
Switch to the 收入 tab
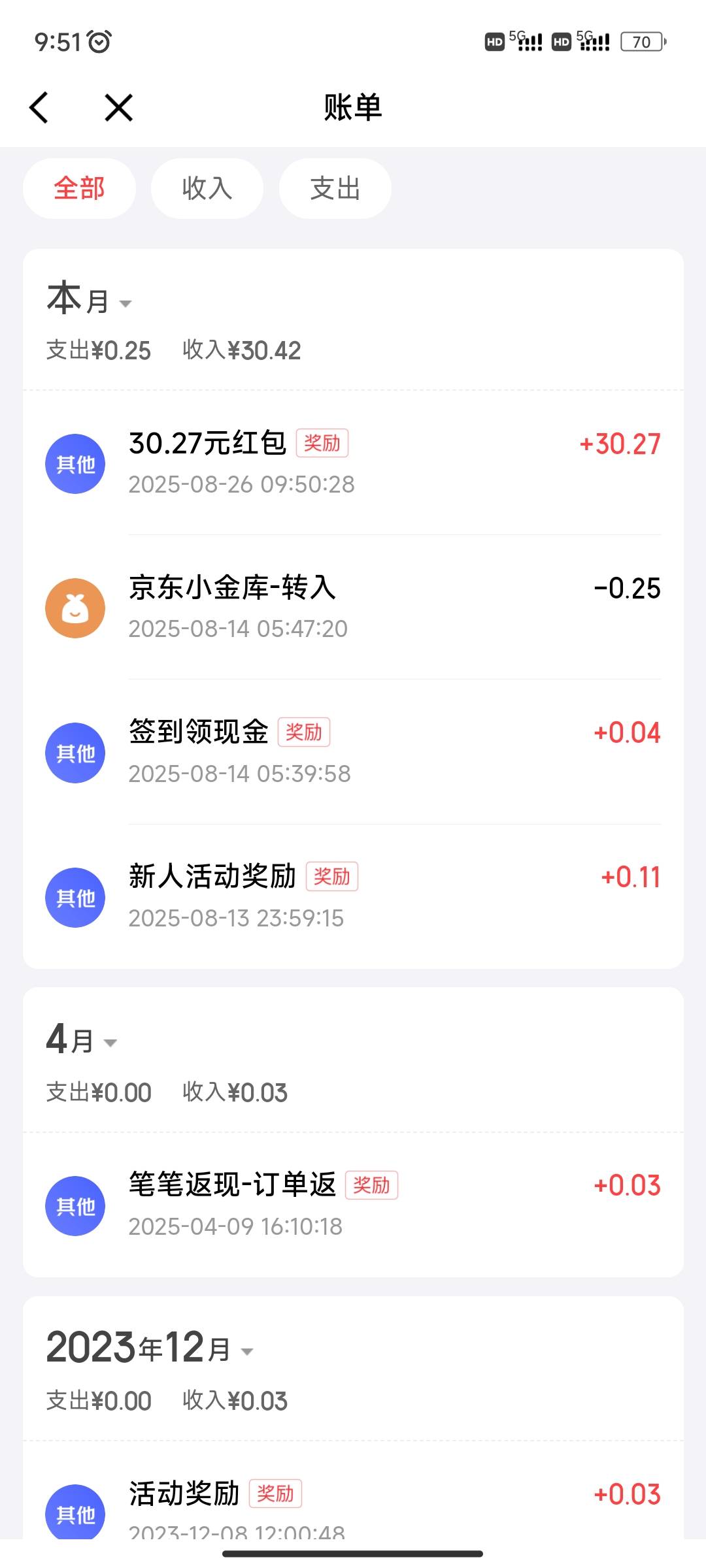click(207, 188)
